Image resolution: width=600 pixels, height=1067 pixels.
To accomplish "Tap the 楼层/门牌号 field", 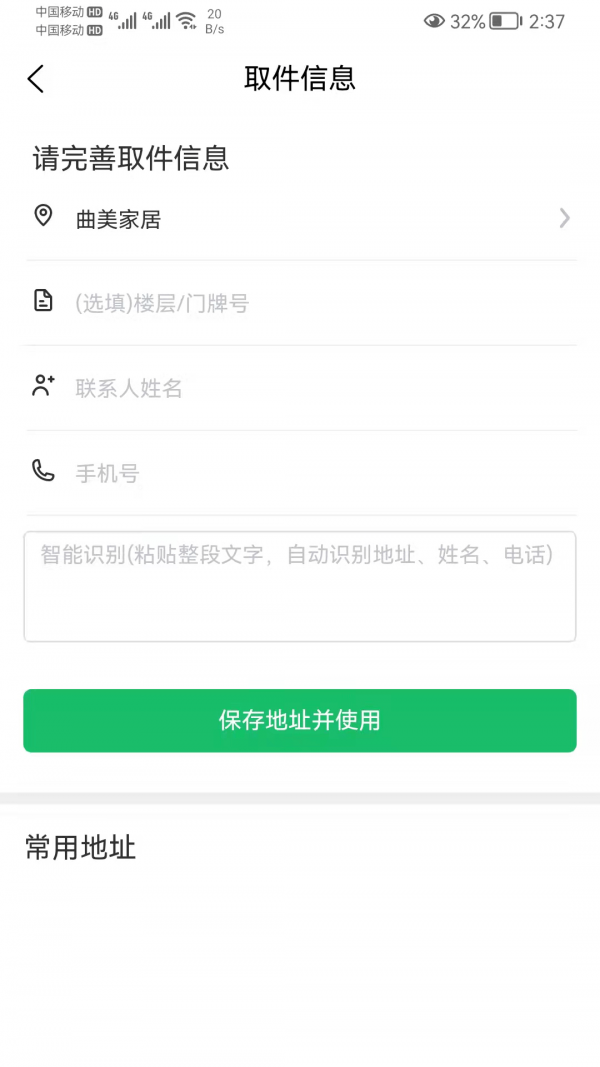I will (x=301, y=303).
